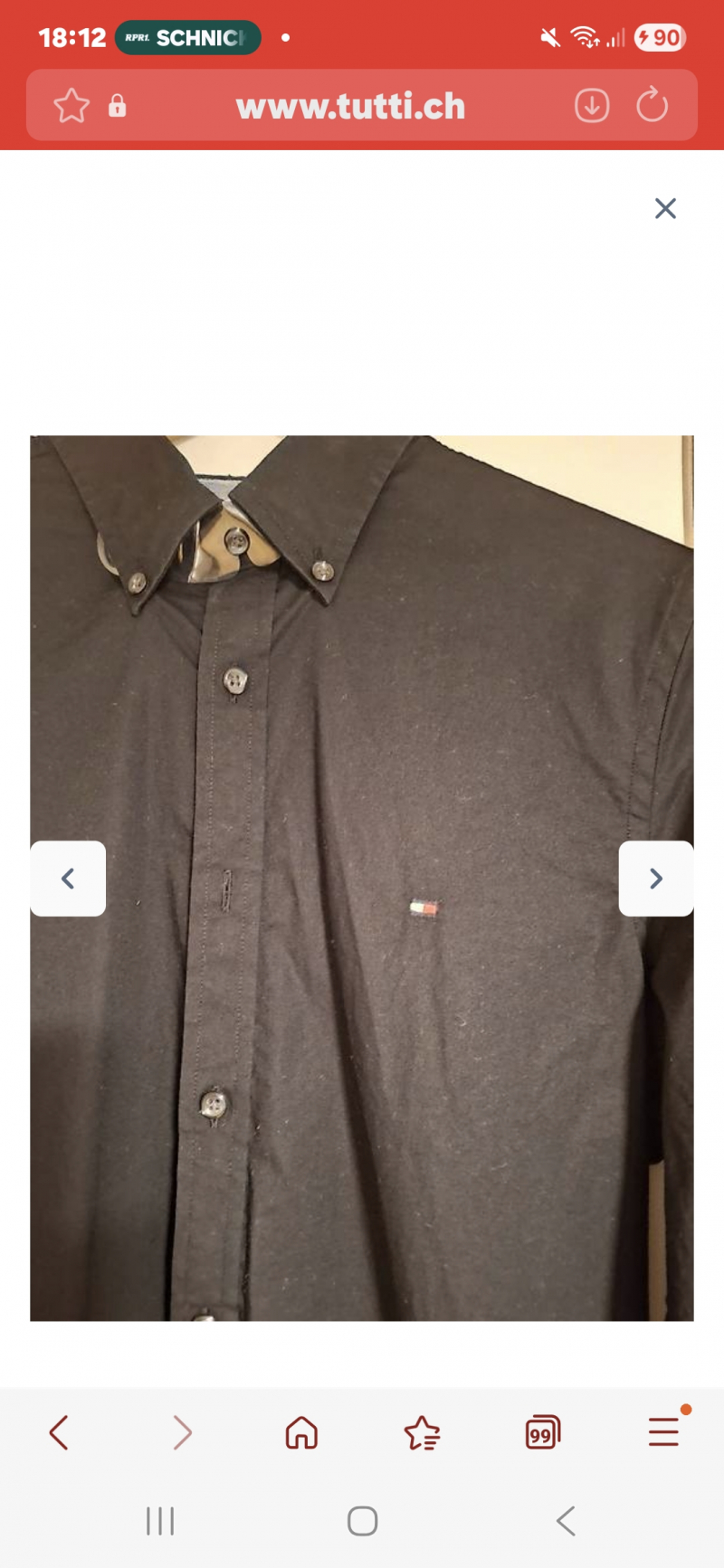
Task: Open recent apps
Action: [160, 1521]
